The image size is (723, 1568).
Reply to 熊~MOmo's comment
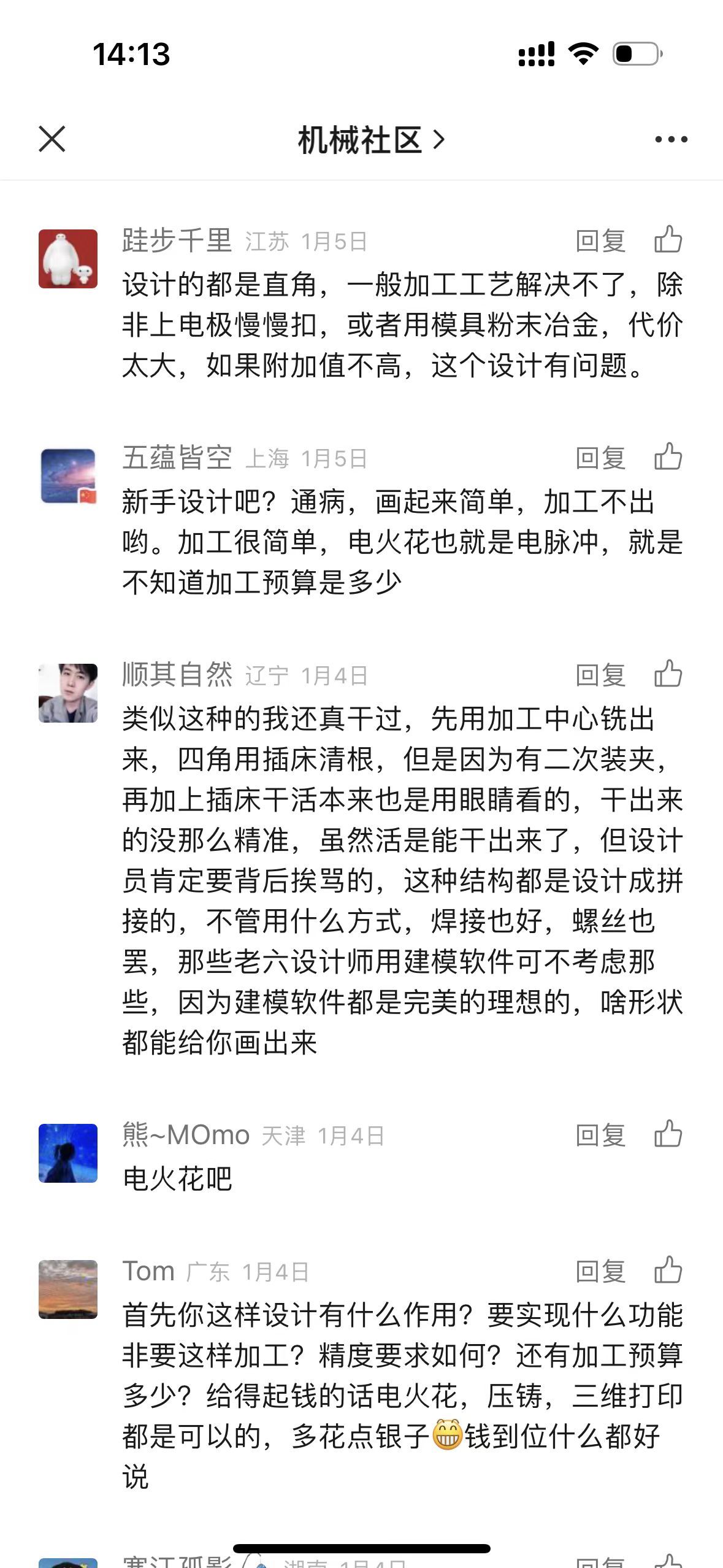pos(600,1135)
